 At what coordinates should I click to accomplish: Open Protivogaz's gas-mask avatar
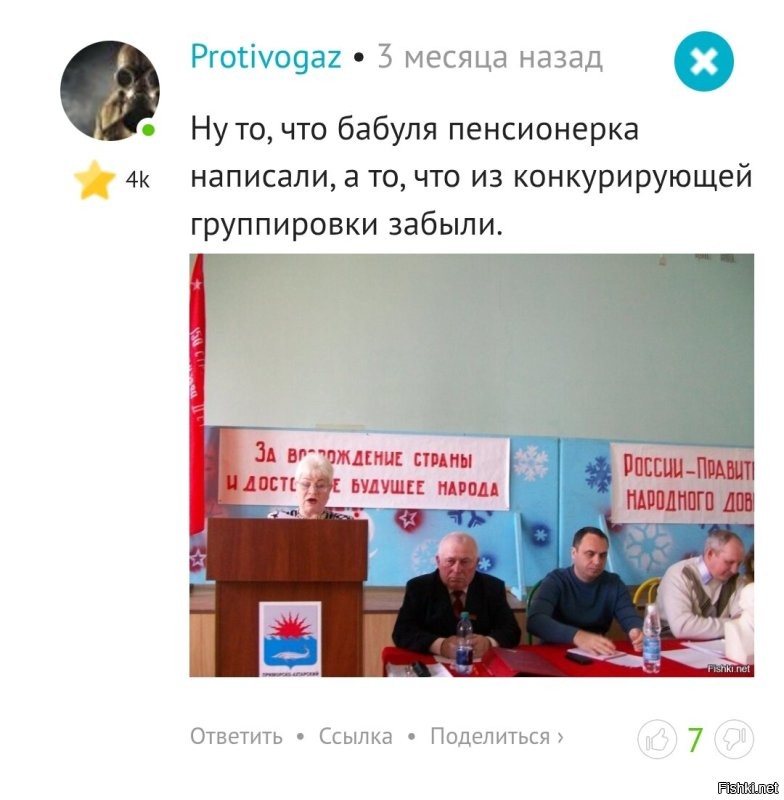(x=109, y=85)
